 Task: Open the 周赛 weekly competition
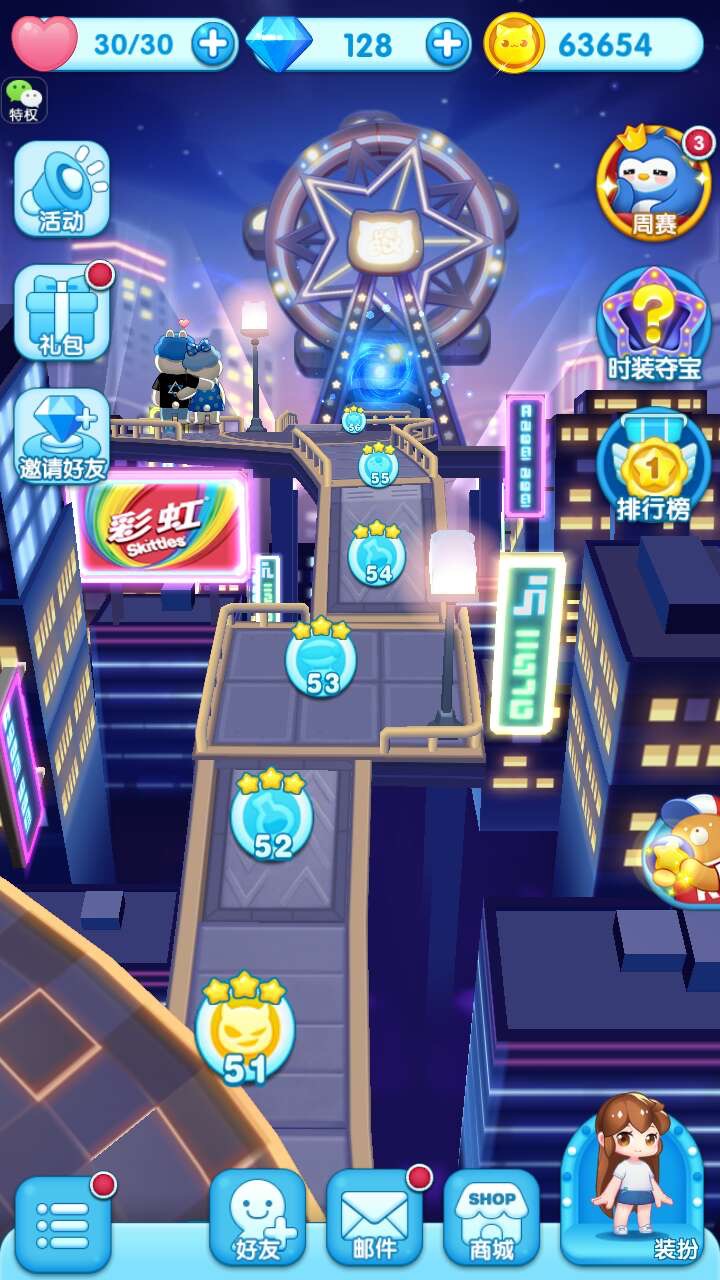653,183
